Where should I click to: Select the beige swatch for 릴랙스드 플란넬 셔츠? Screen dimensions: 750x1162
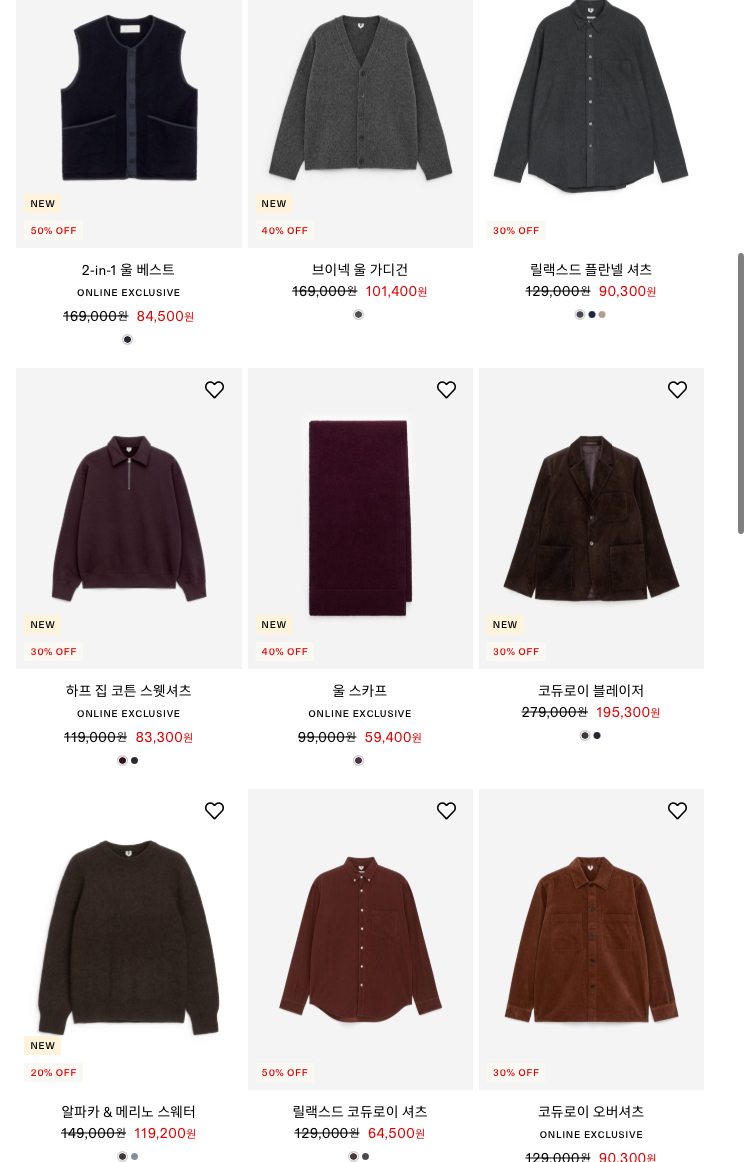pyautogui.click(x=602, y=314)
